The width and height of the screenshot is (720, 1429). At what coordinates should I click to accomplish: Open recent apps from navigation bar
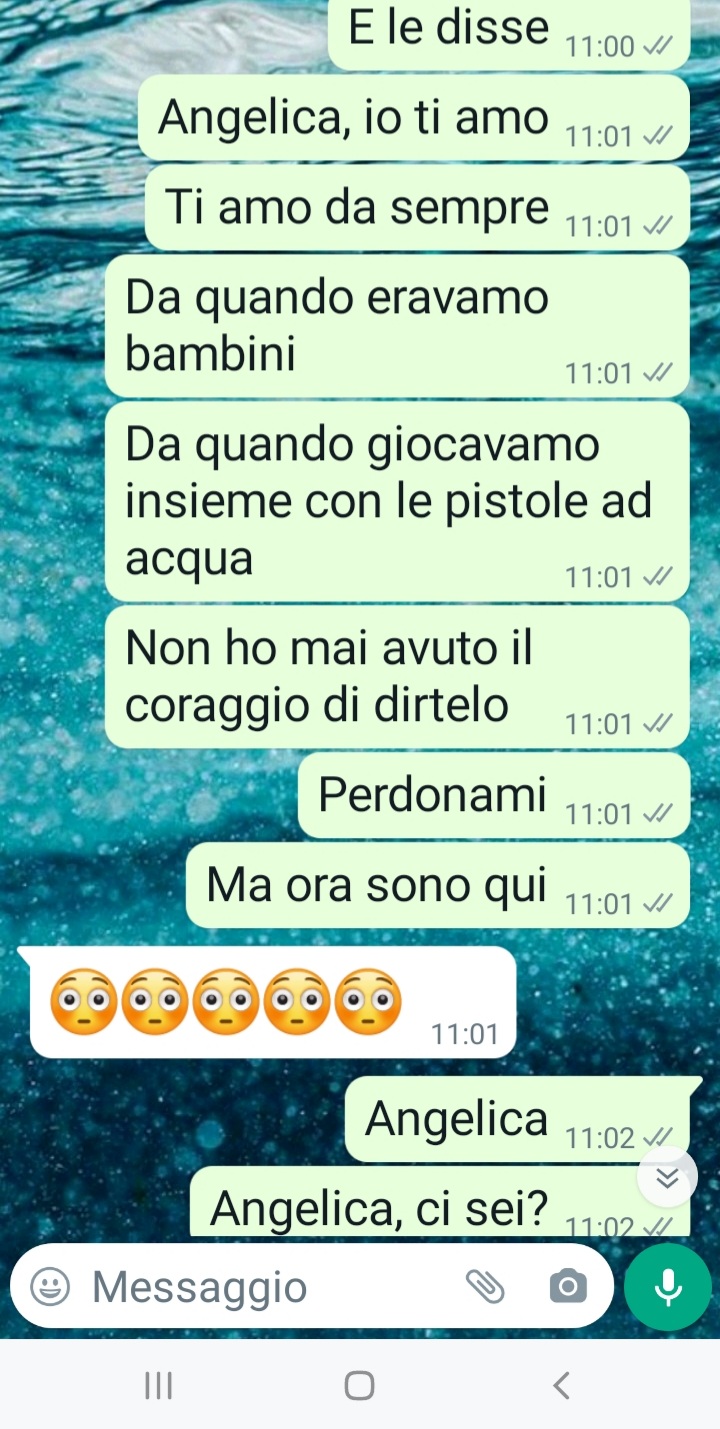[x=158, y=1385]
